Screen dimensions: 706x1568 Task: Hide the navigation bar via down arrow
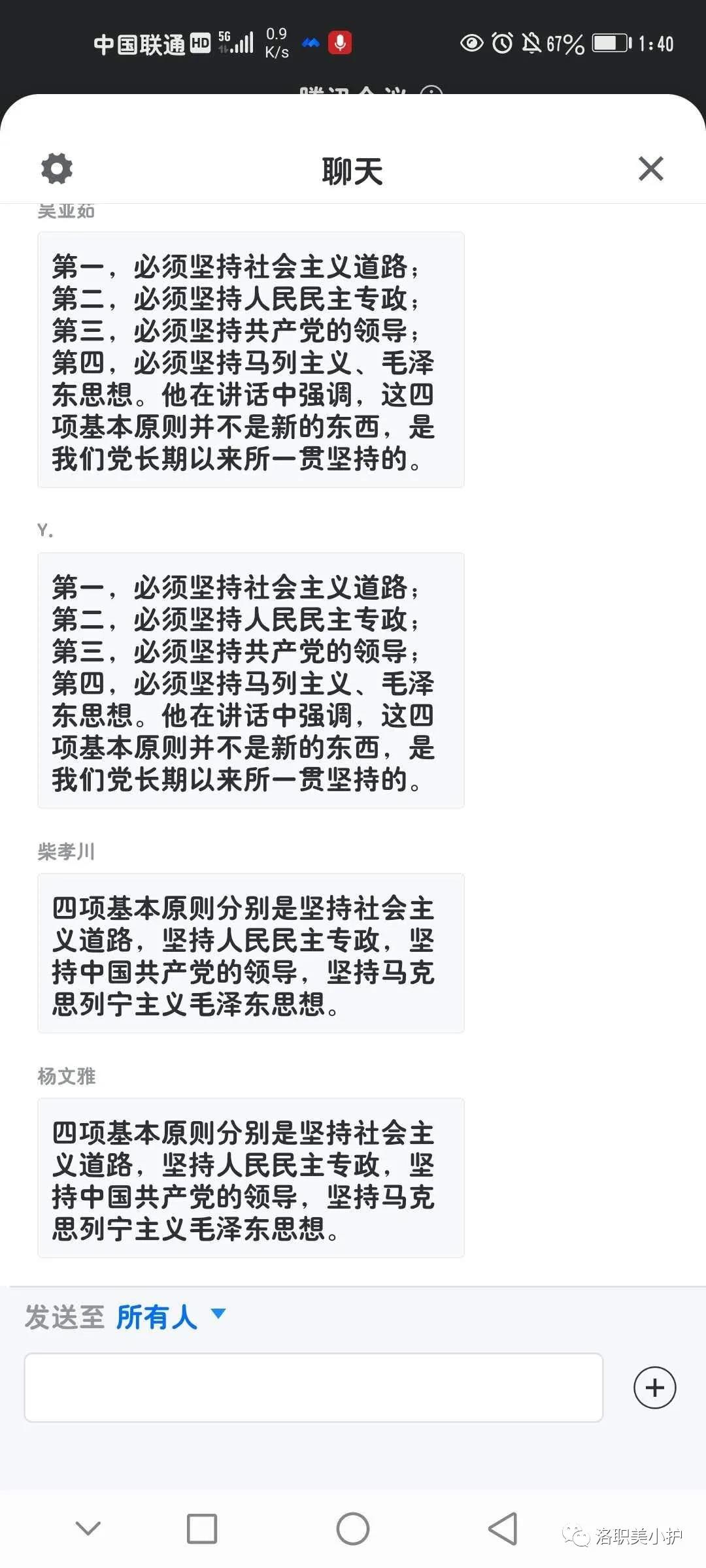point(88,1528)
